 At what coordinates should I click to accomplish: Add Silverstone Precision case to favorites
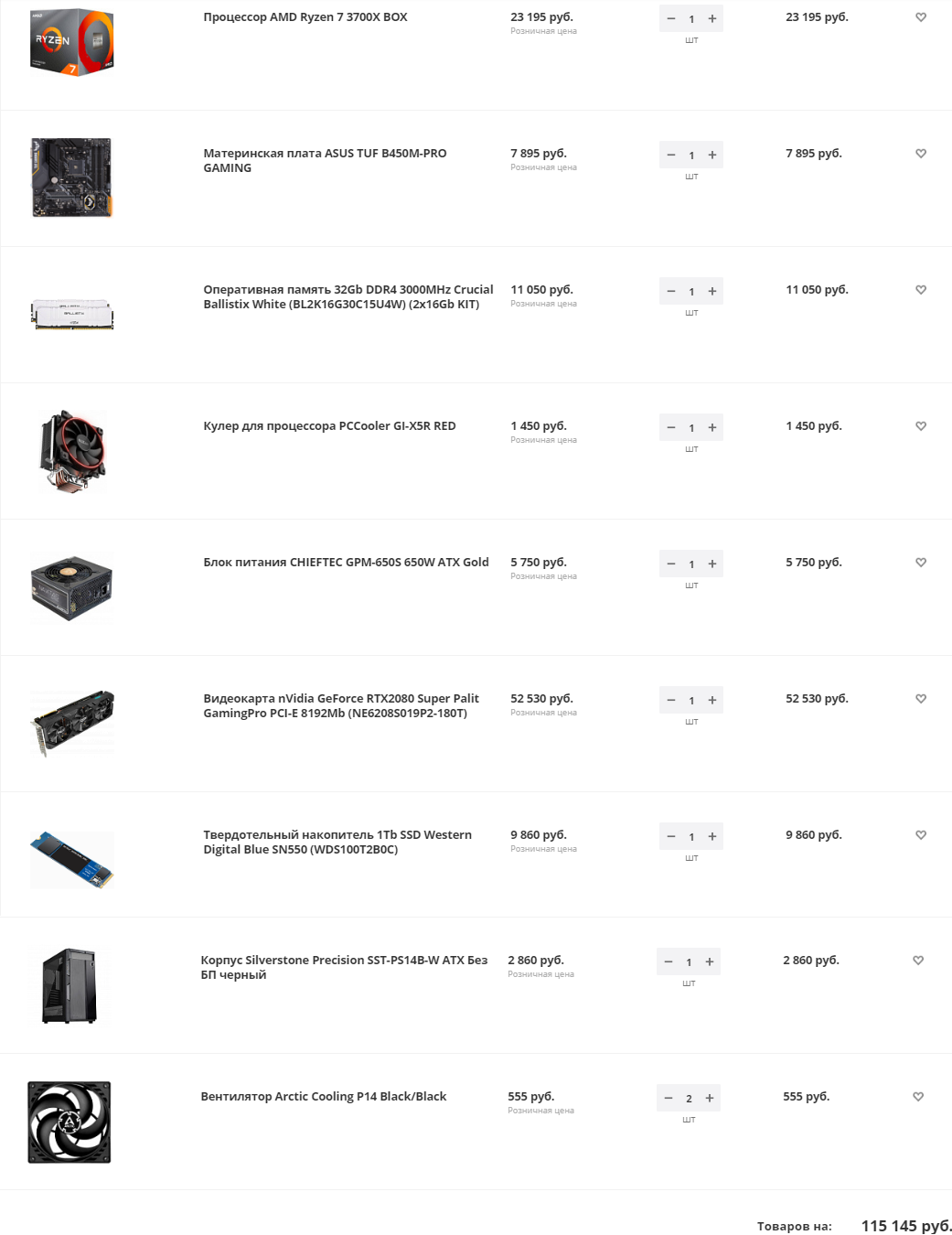(918, 961)
